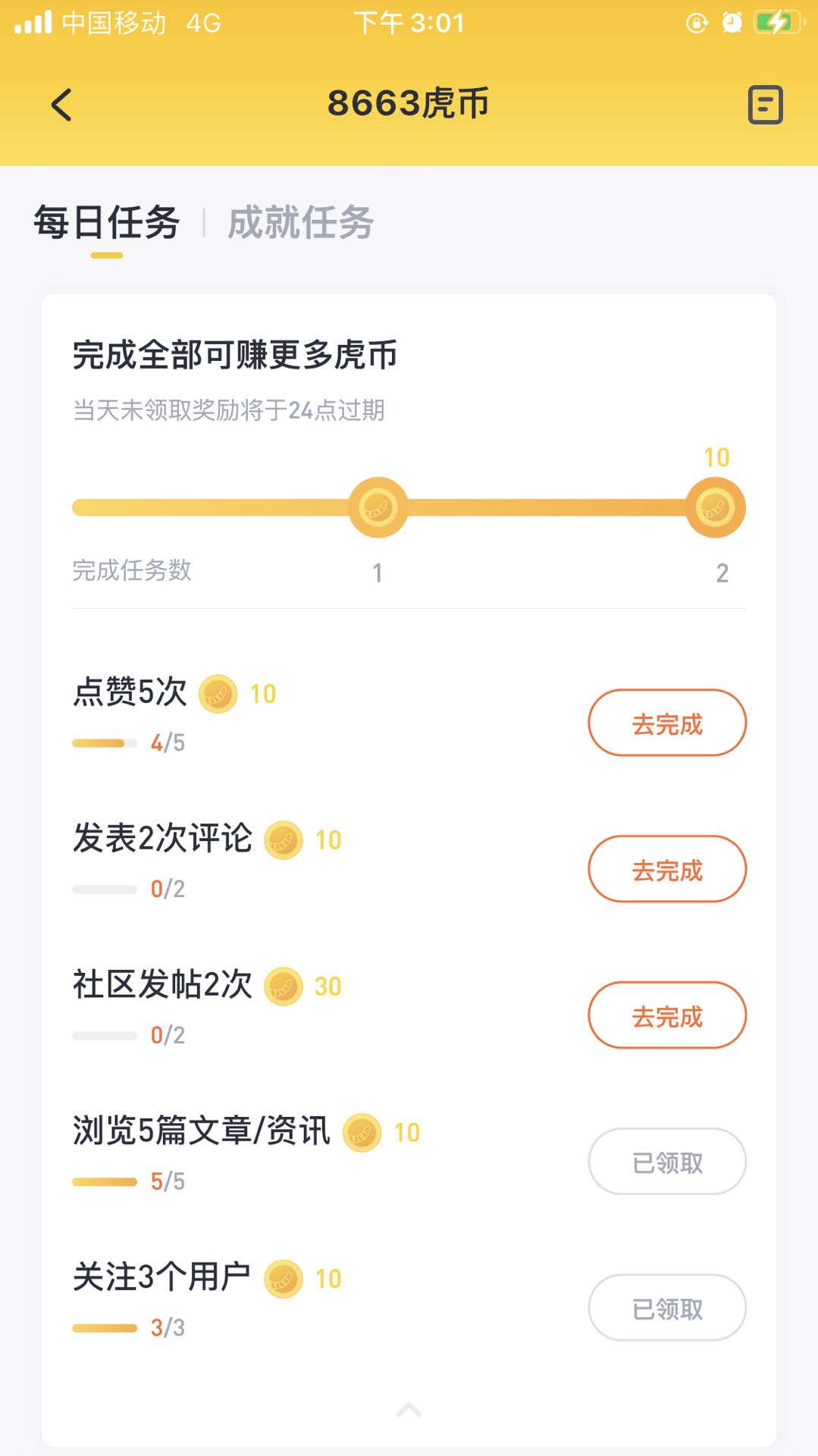Image resolution: width=818 pixels, height=1456 pixels.
Task: Tap 去完成 for the 发表2次评论 task
Action: [667, 869]
